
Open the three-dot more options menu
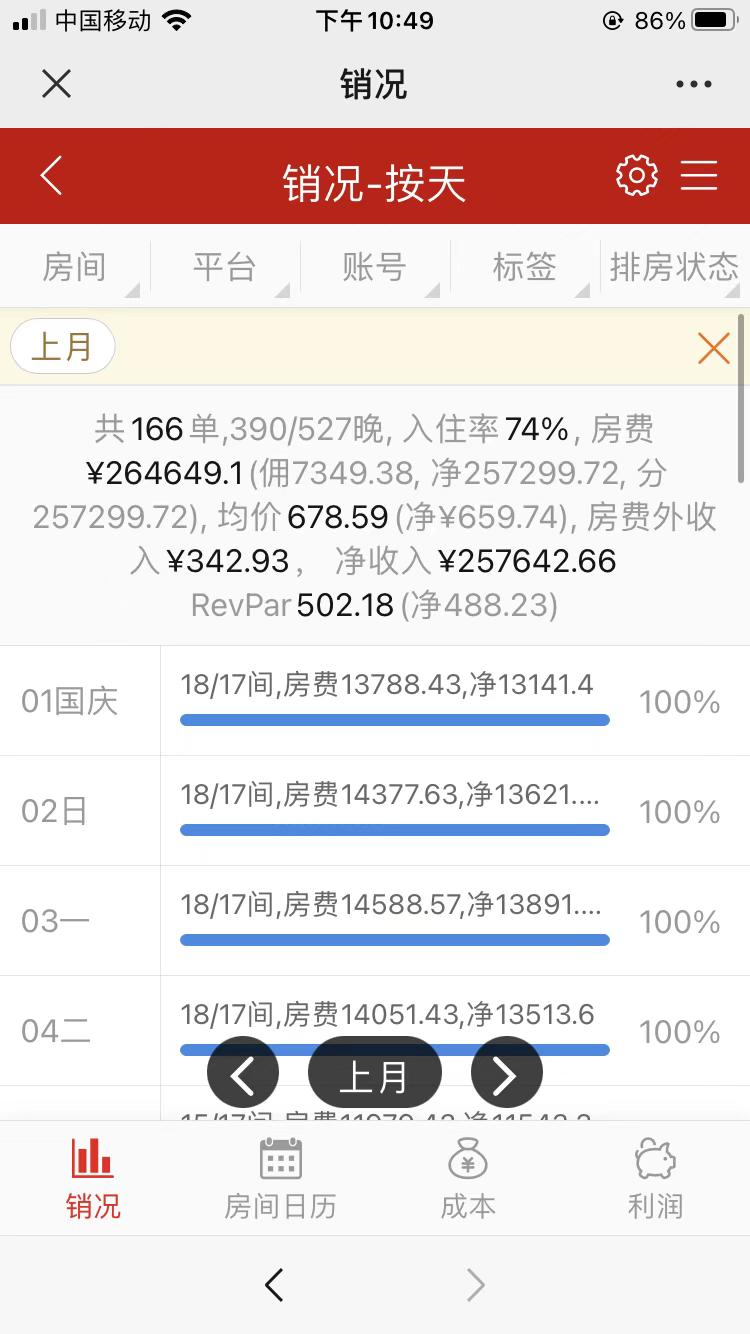pos(693,84)
